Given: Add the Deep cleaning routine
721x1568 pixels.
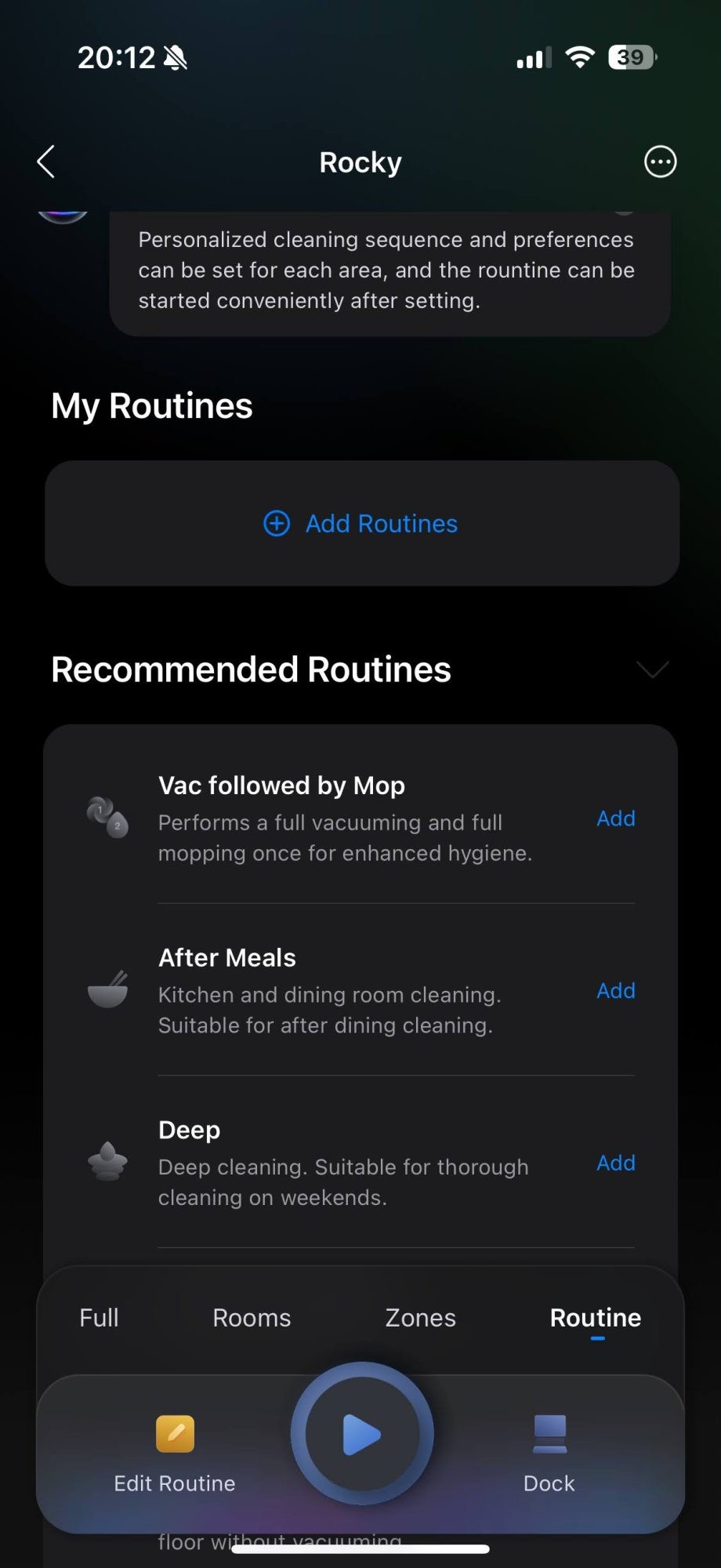Looking at the screenshot, I should [x=615, y=1163].
